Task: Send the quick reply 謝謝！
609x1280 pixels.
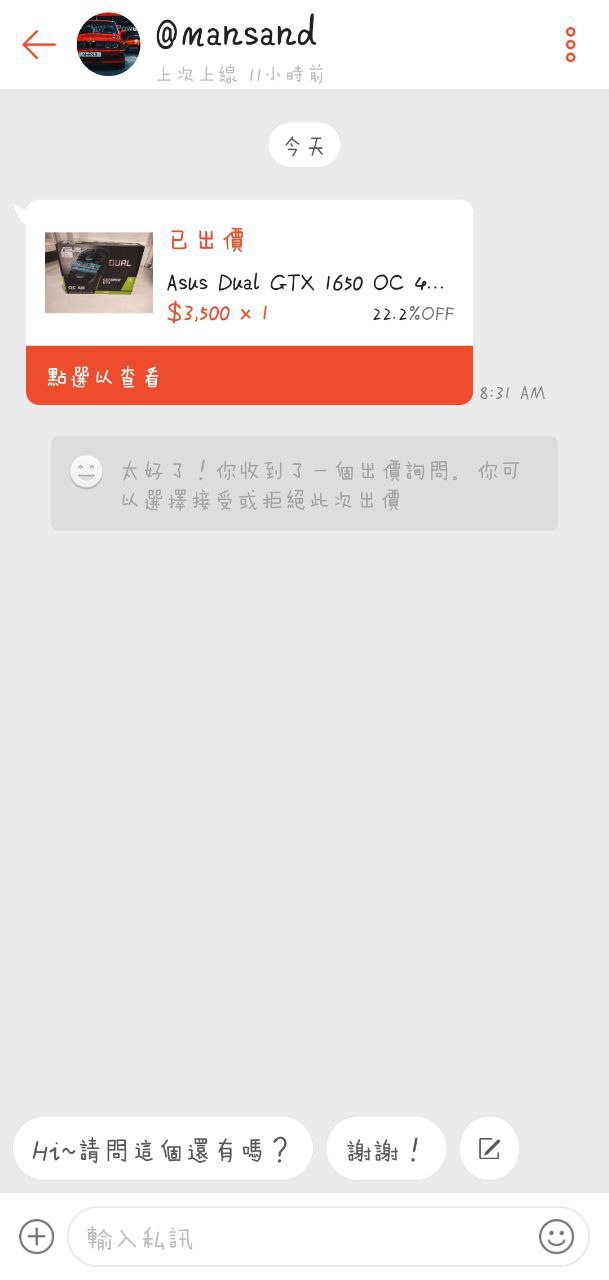Action: (x=386, y=1149)
